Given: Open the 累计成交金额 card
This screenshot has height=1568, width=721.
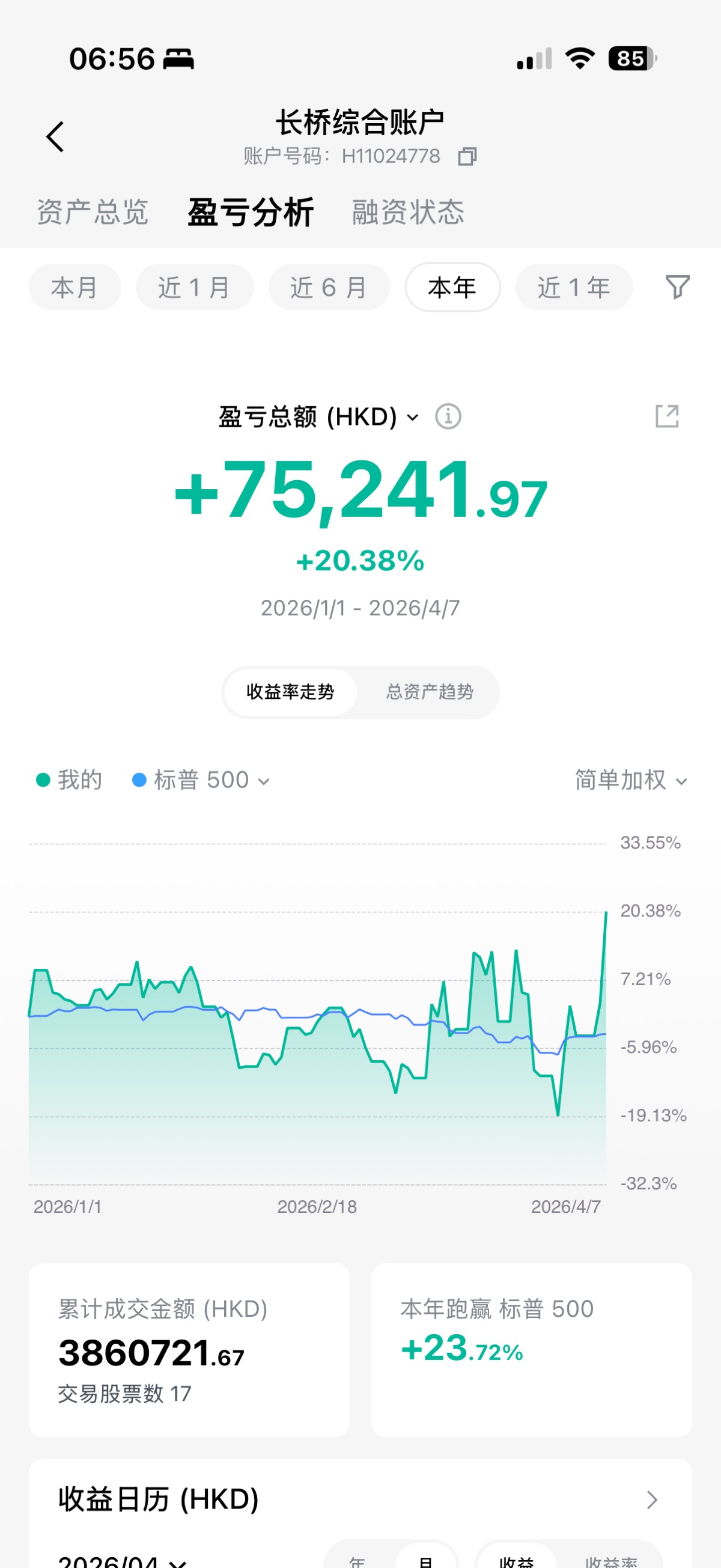Looking at the screenshot, I should [189, 1350].
